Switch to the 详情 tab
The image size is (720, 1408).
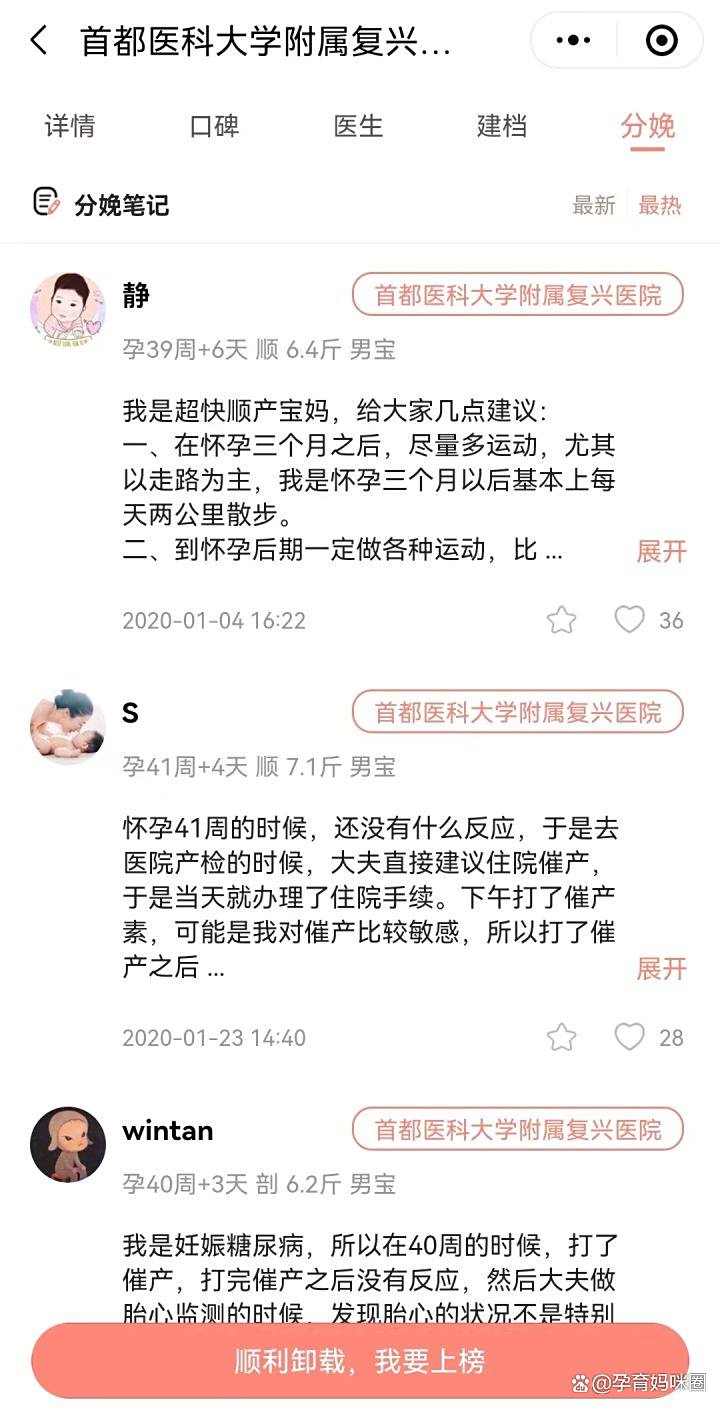click(70, 127)
